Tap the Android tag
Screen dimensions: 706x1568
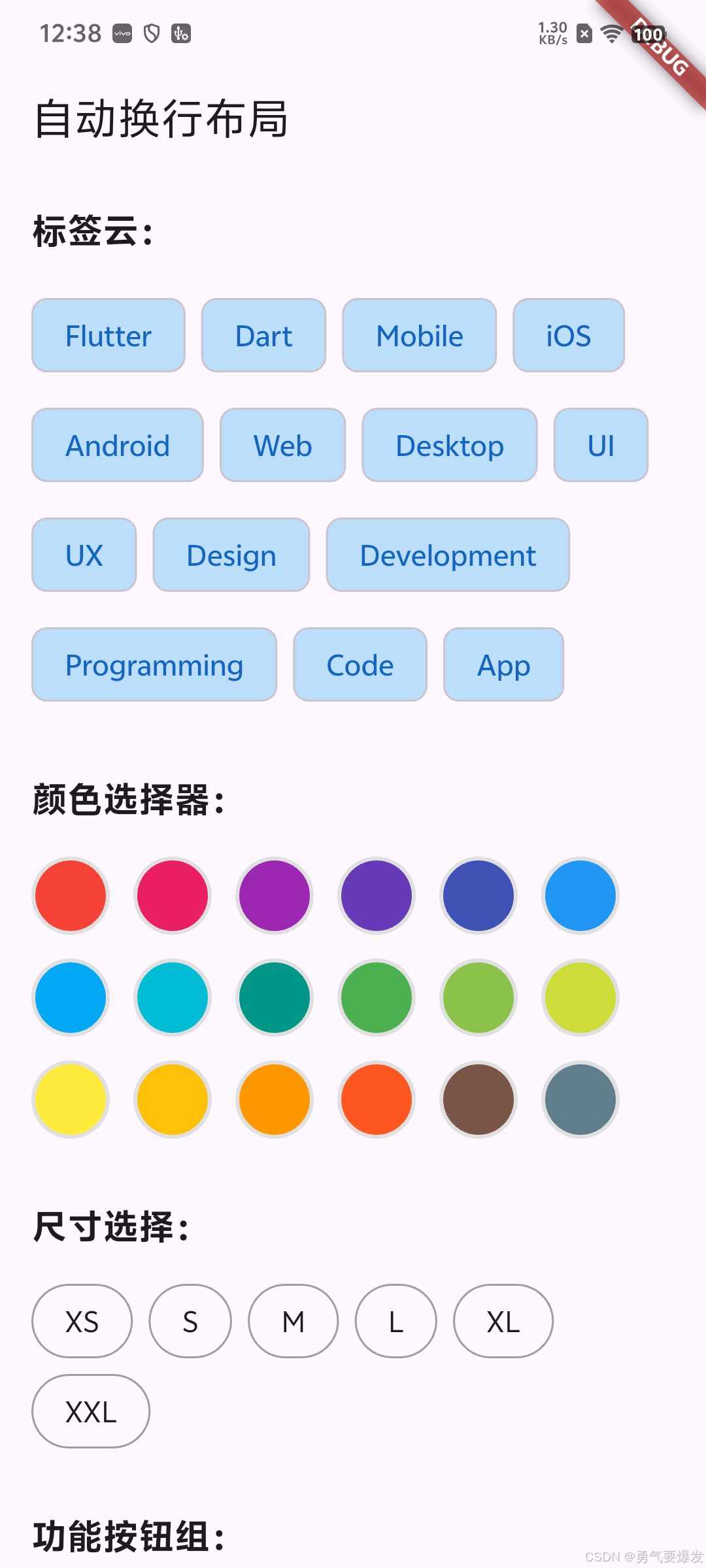point(118,446)
